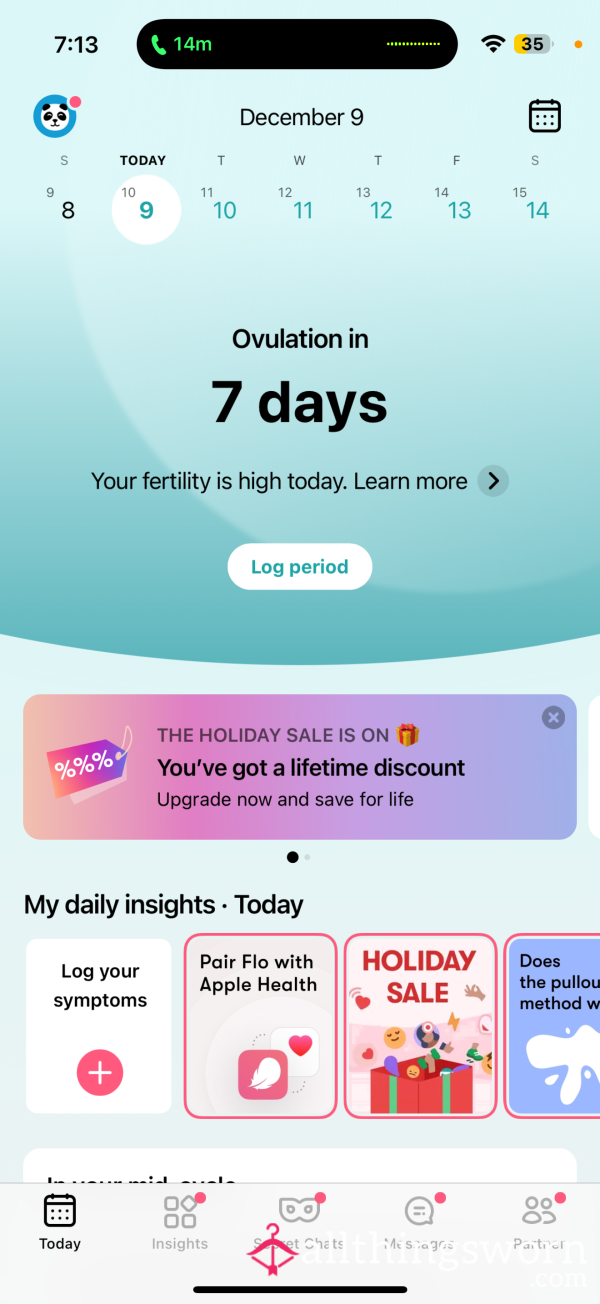The height and width of the screenshot is (1304, 600).
Task: Switch to the Messages tab
Action: (419, 1222)
